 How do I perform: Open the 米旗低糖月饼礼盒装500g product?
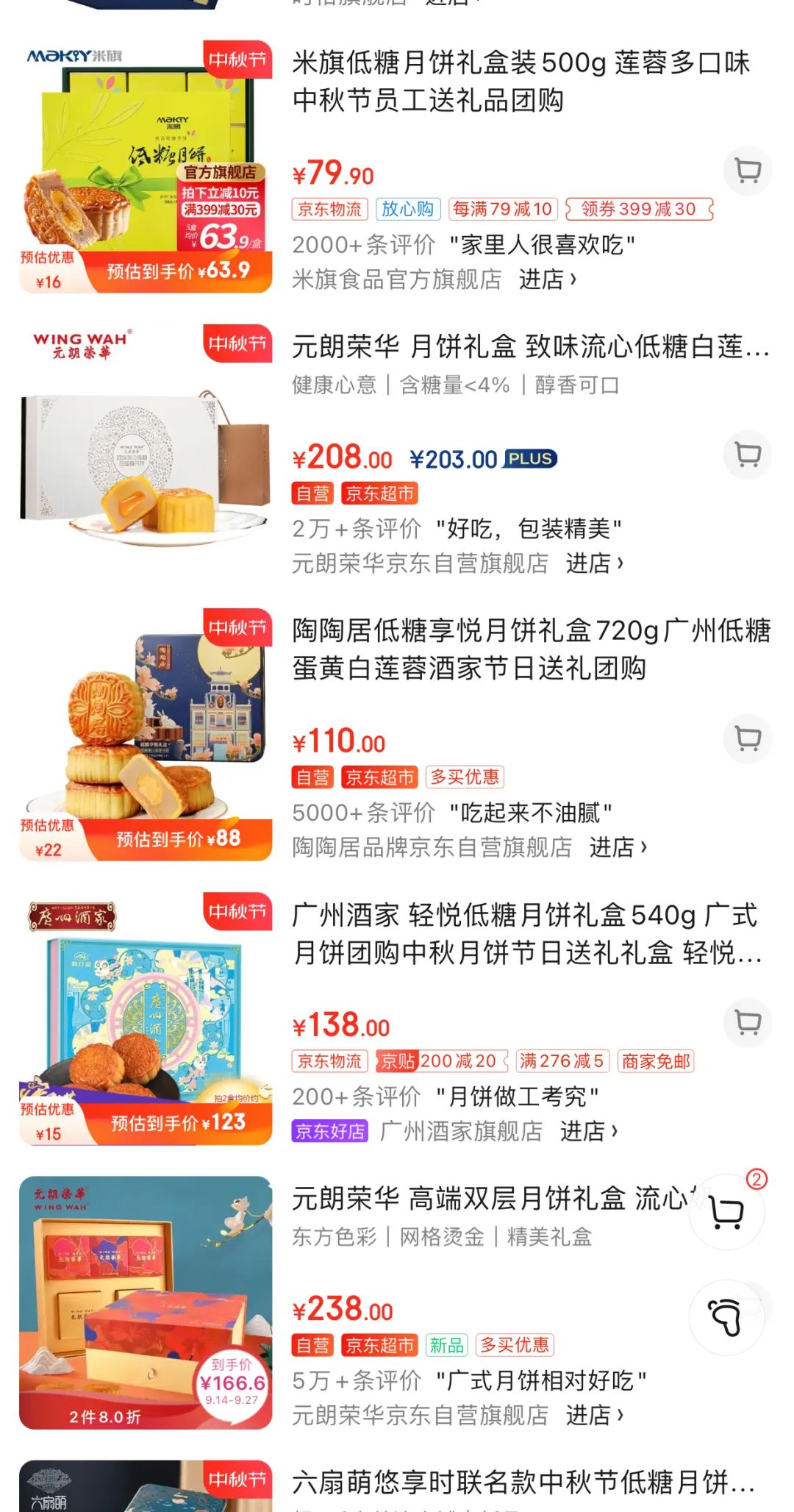click(521, 81)
